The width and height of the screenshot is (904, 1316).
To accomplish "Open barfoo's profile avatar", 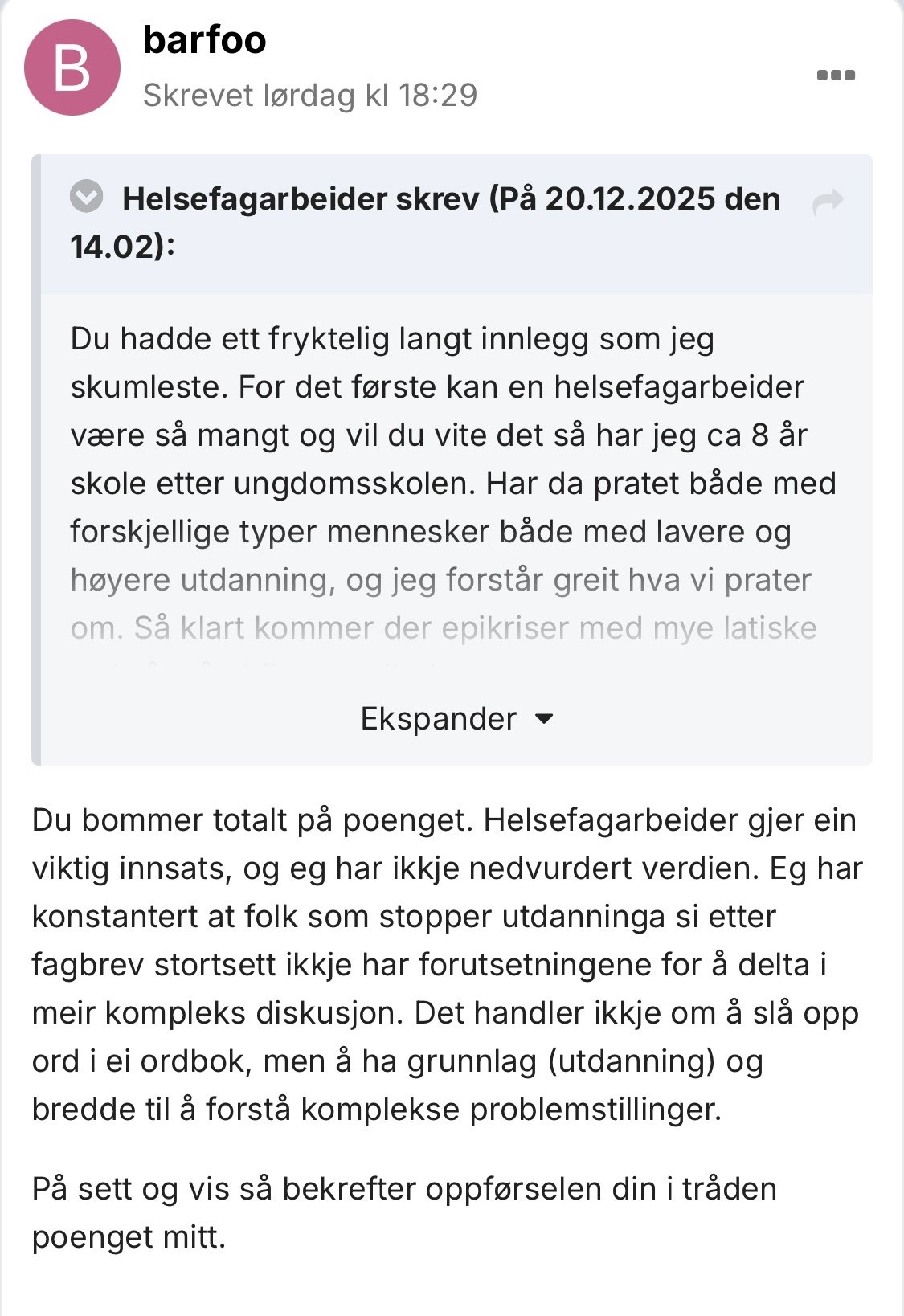I will (72, 68).
